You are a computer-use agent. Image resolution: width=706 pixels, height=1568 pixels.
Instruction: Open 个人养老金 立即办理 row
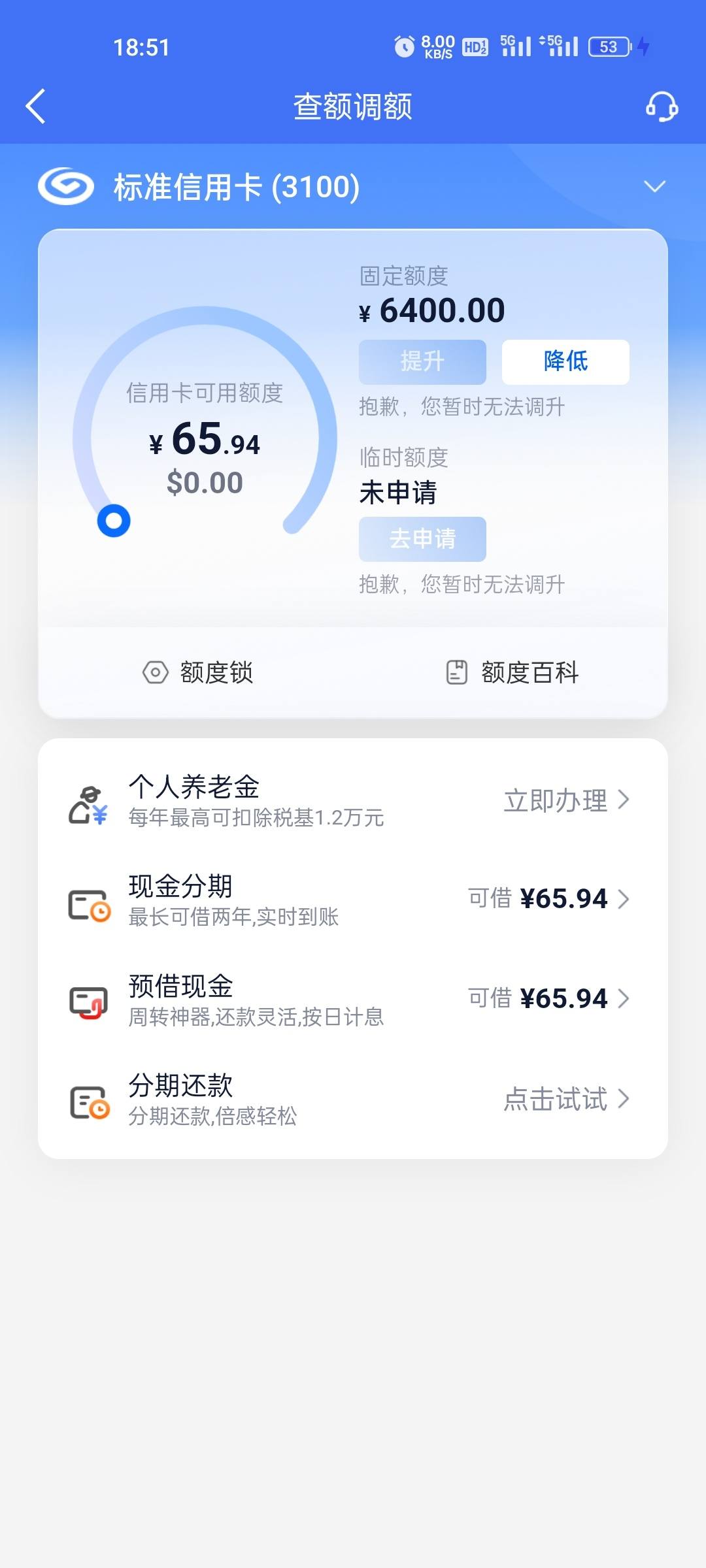point(353,800)
